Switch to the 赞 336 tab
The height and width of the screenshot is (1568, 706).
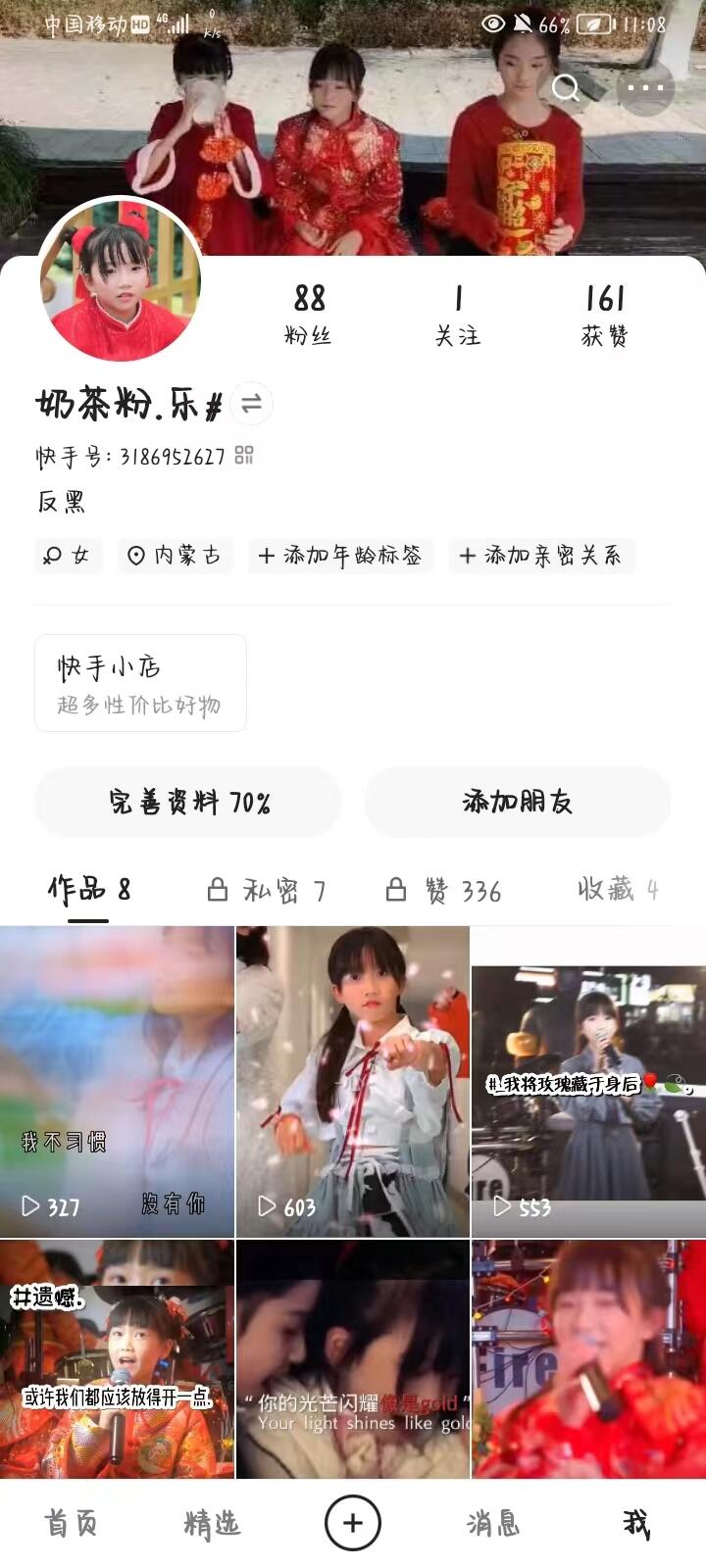pos(444,890)
